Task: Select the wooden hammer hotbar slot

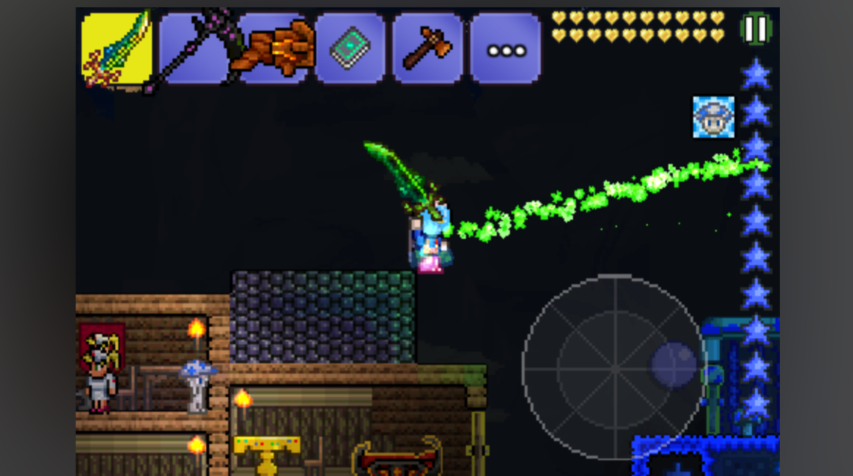Action: 427,47
